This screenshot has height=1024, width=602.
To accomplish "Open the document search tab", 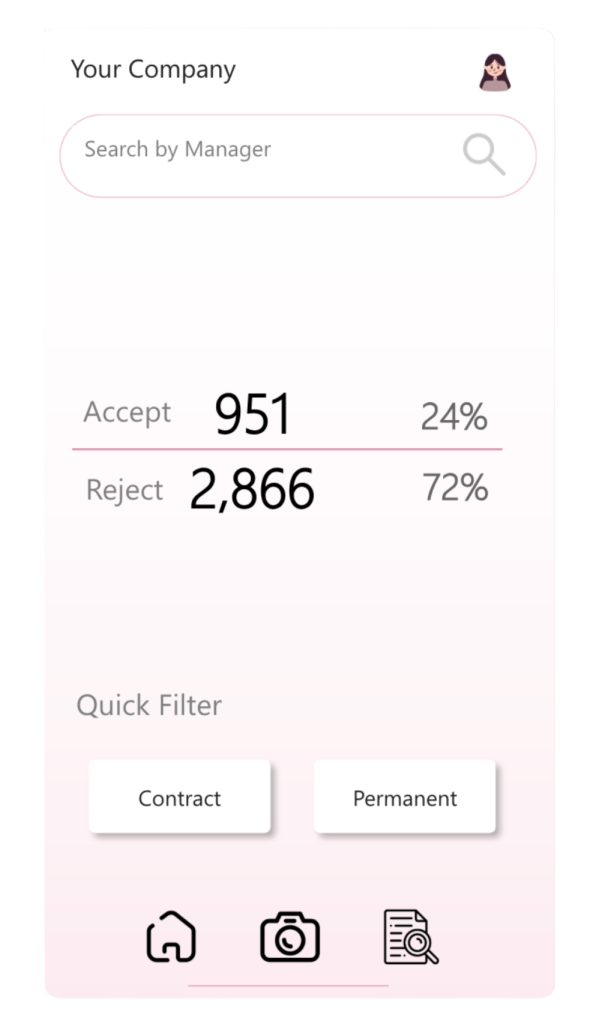I will point(410,937).
